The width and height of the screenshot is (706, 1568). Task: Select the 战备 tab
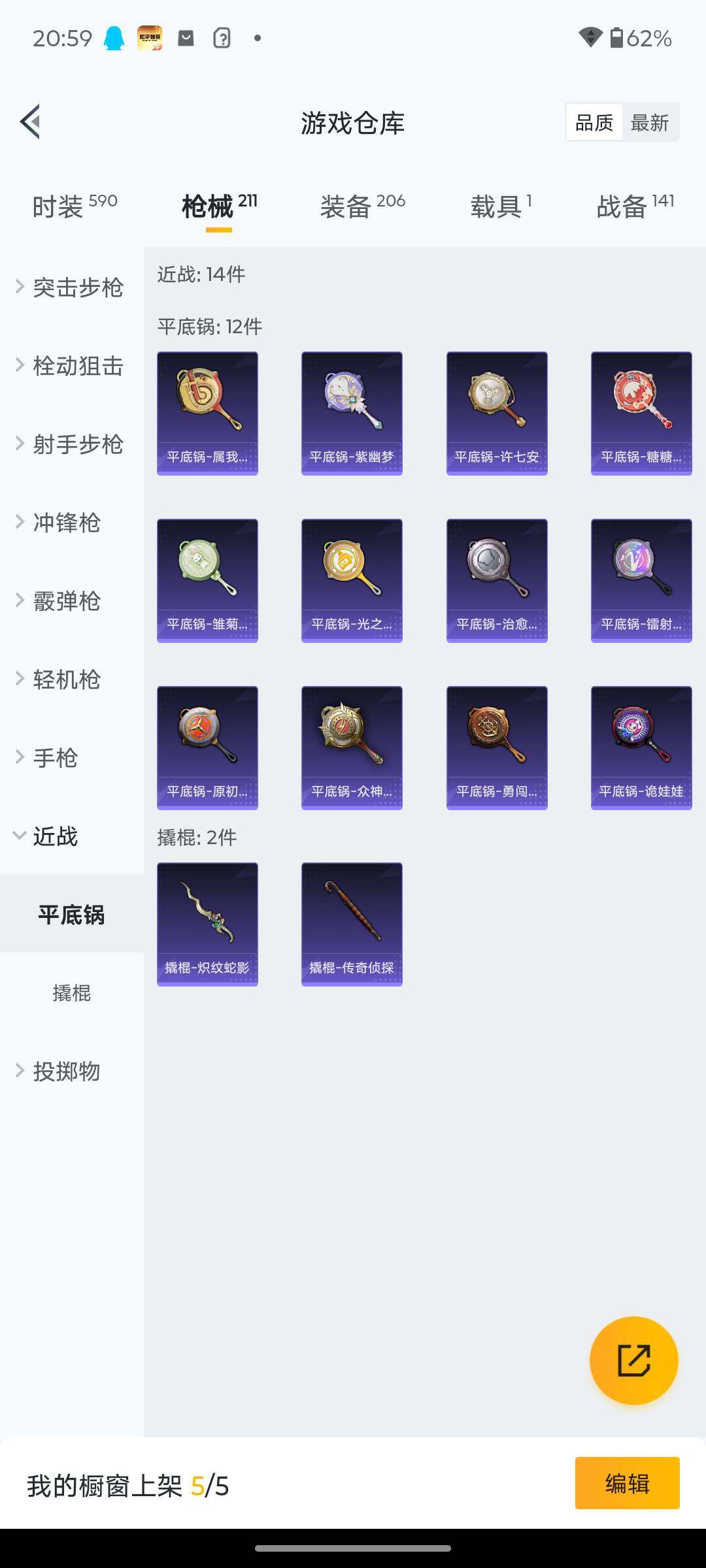click(634, 206)
